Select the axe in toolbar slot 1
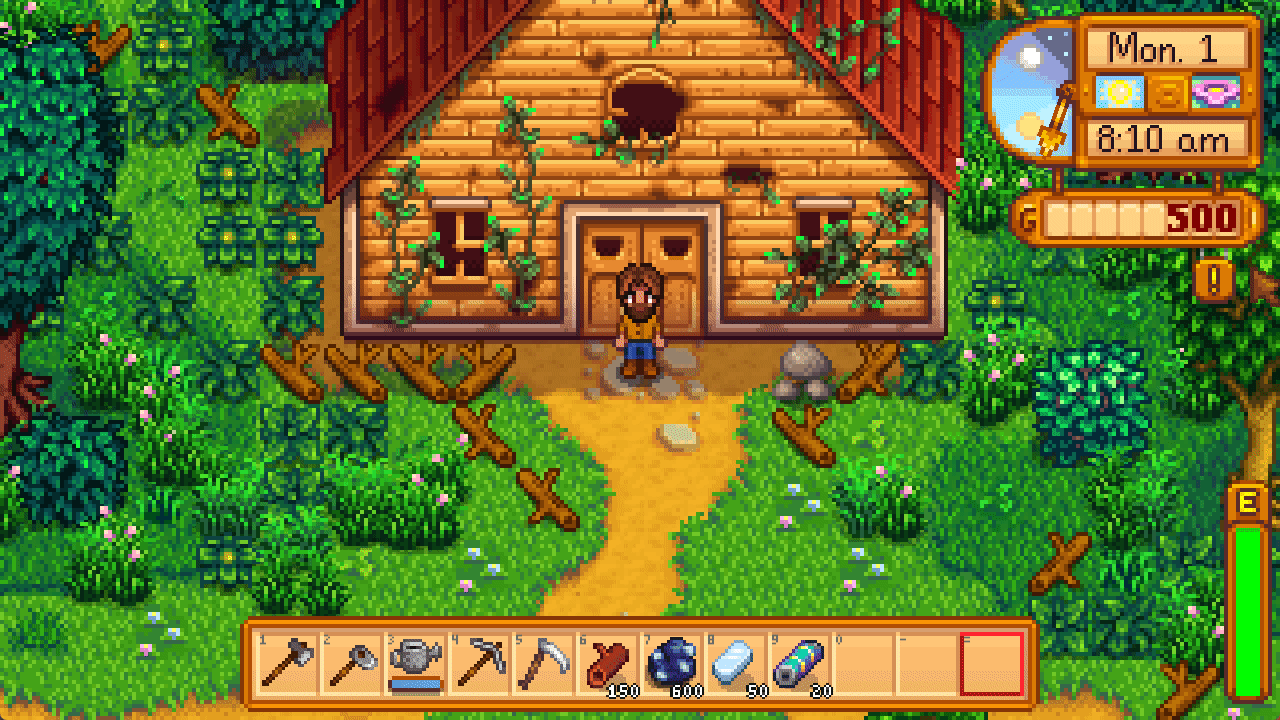Image resolution: width=1280 pixels, height=720 pixels. pos(288,663)
